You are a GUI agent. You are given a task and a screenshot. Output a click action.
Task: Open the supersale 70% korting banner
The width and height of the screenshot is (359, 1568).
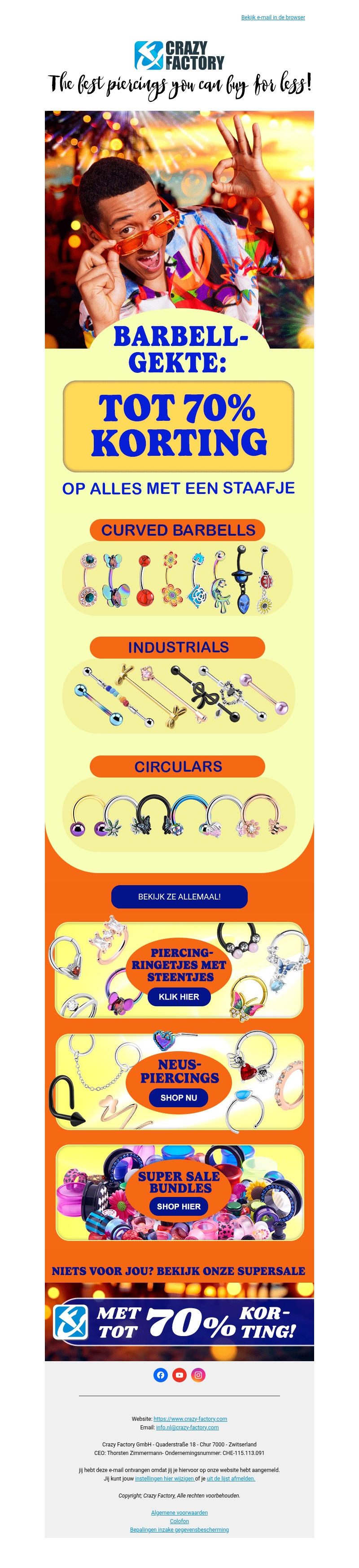179,1322
